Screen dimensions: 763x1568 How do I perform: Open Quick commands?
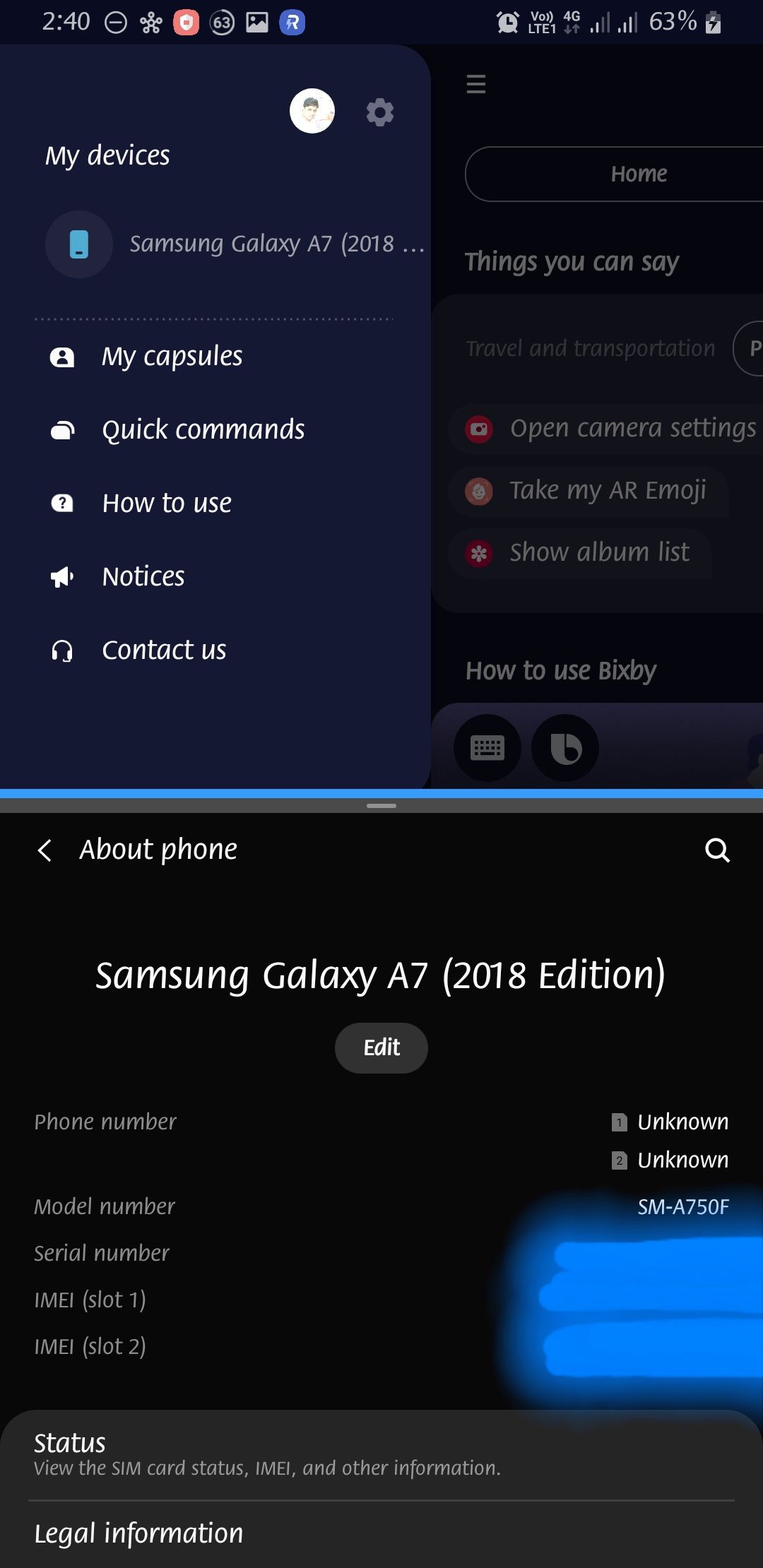pos(203,430)
